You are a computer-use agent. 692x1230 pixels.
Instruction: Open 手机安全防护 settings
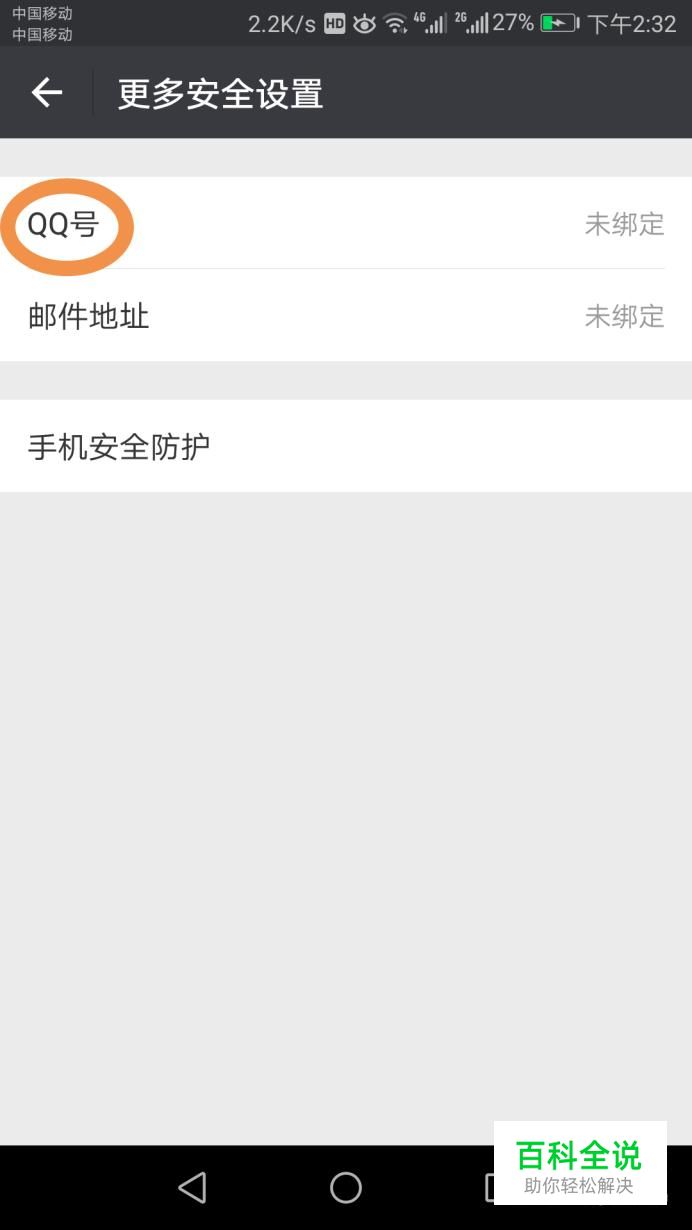[x=345, y=446]
